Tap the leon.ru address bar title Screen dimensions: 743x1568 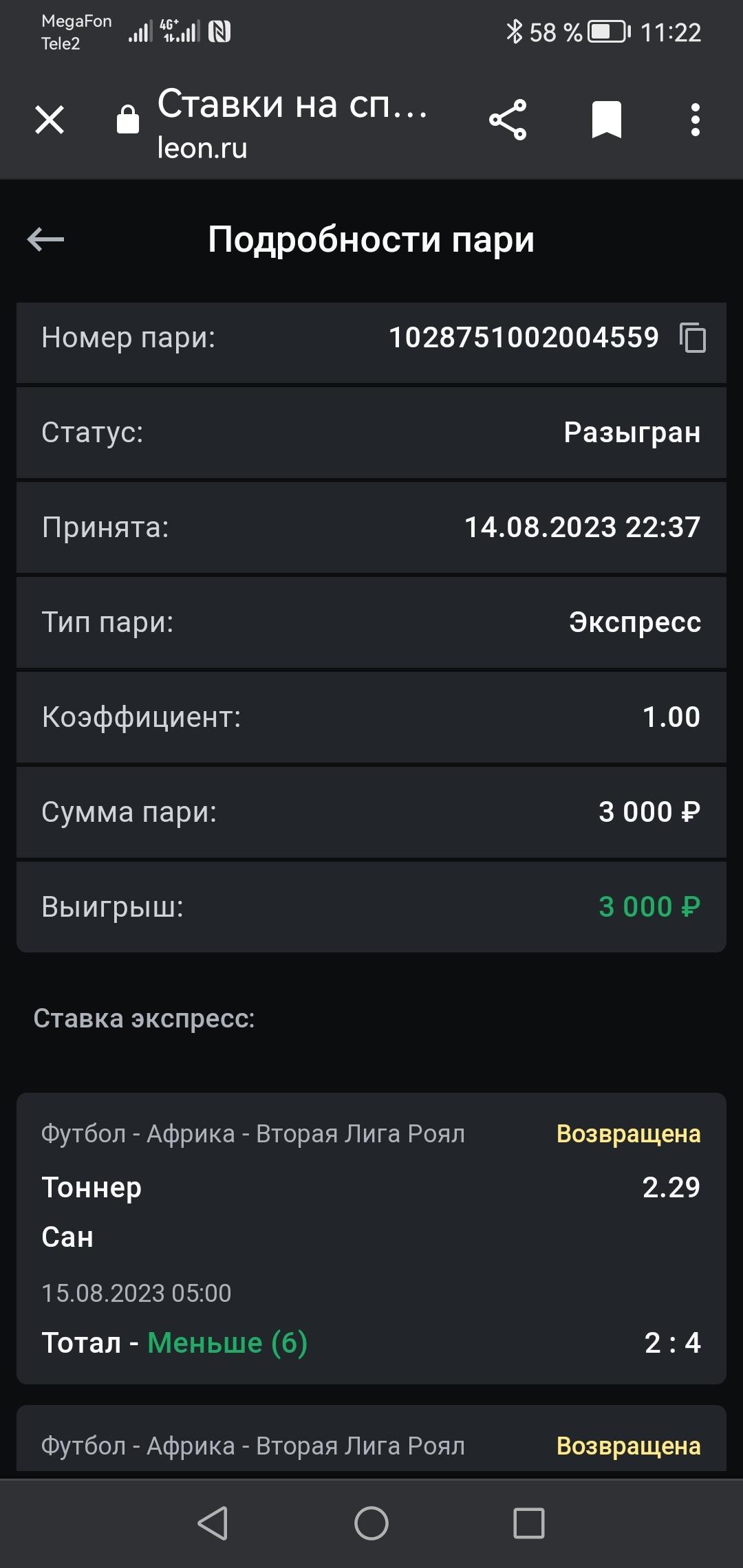pos(292,124)
